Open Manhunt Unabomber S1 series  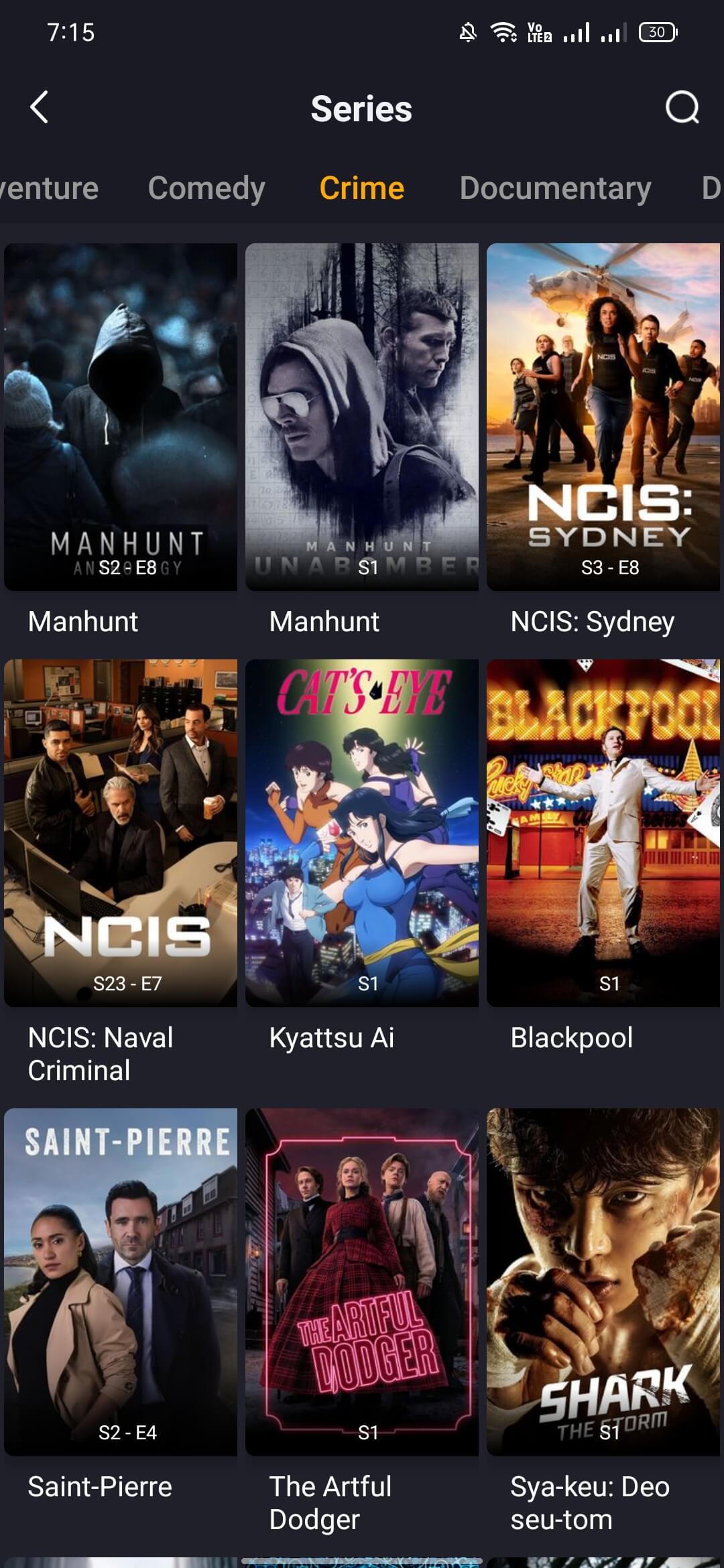(x=362, y=416)
